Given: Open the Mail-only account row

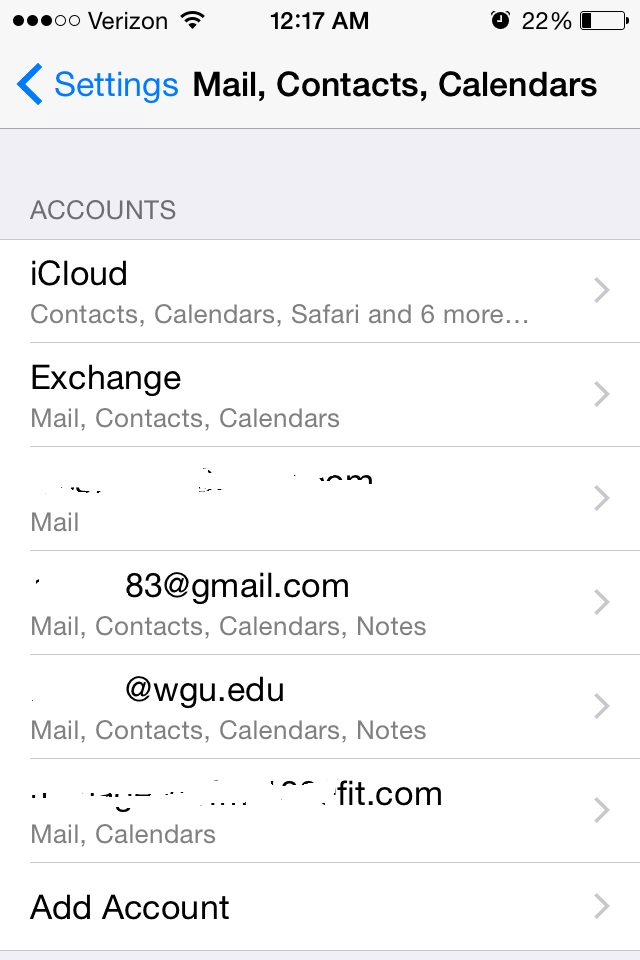Looking at the screenshot, I should 320,499.
